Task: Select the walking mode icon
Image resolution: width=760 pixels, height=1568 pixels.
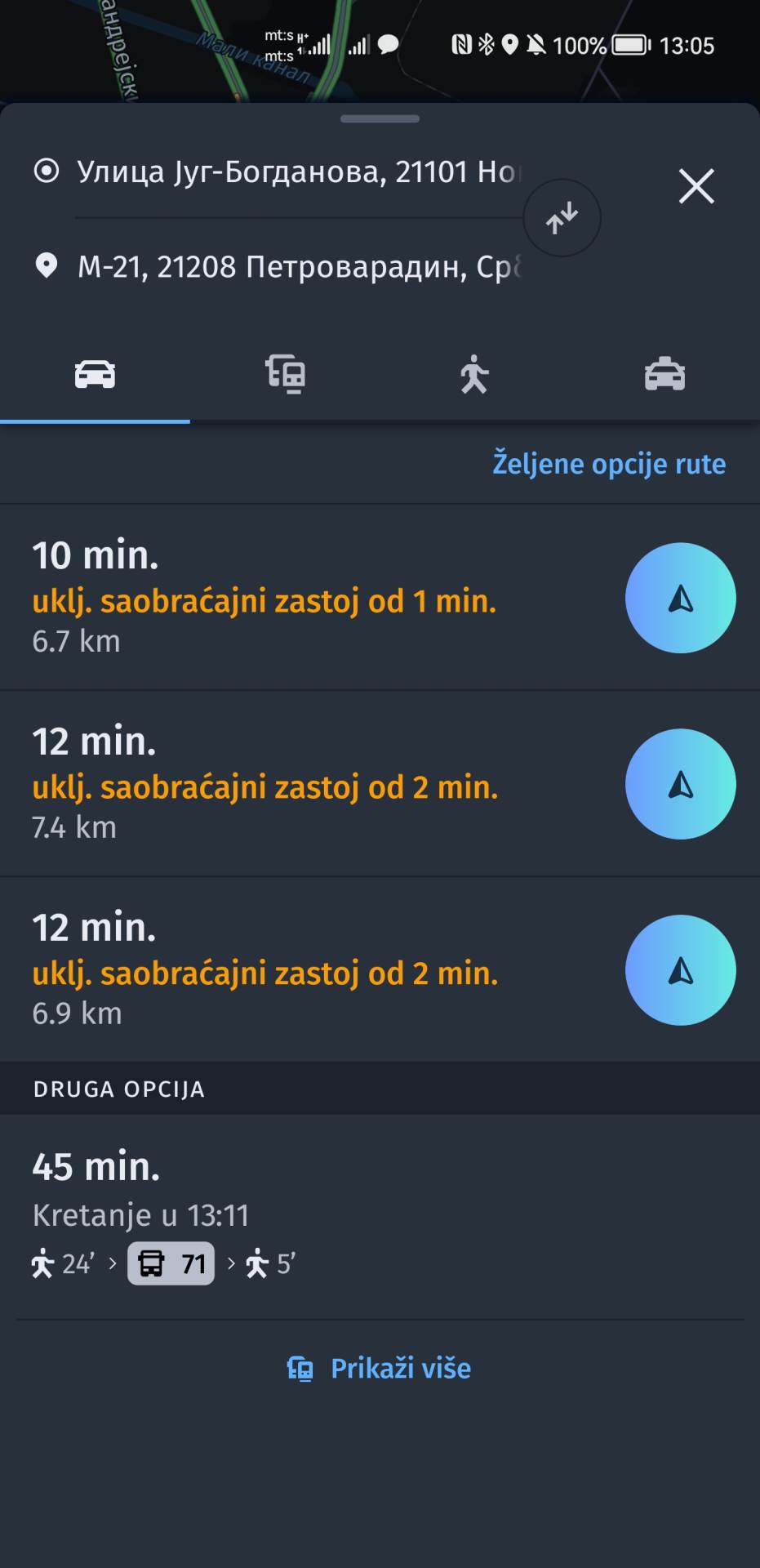Action: tap(474, 374)
